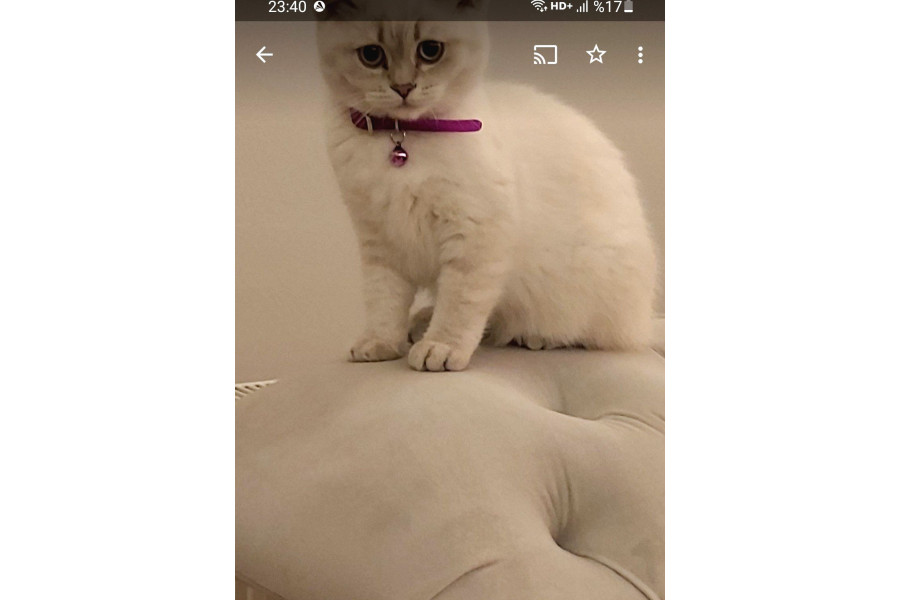
Task: Go back using the arrow icon
Action: 264,55
